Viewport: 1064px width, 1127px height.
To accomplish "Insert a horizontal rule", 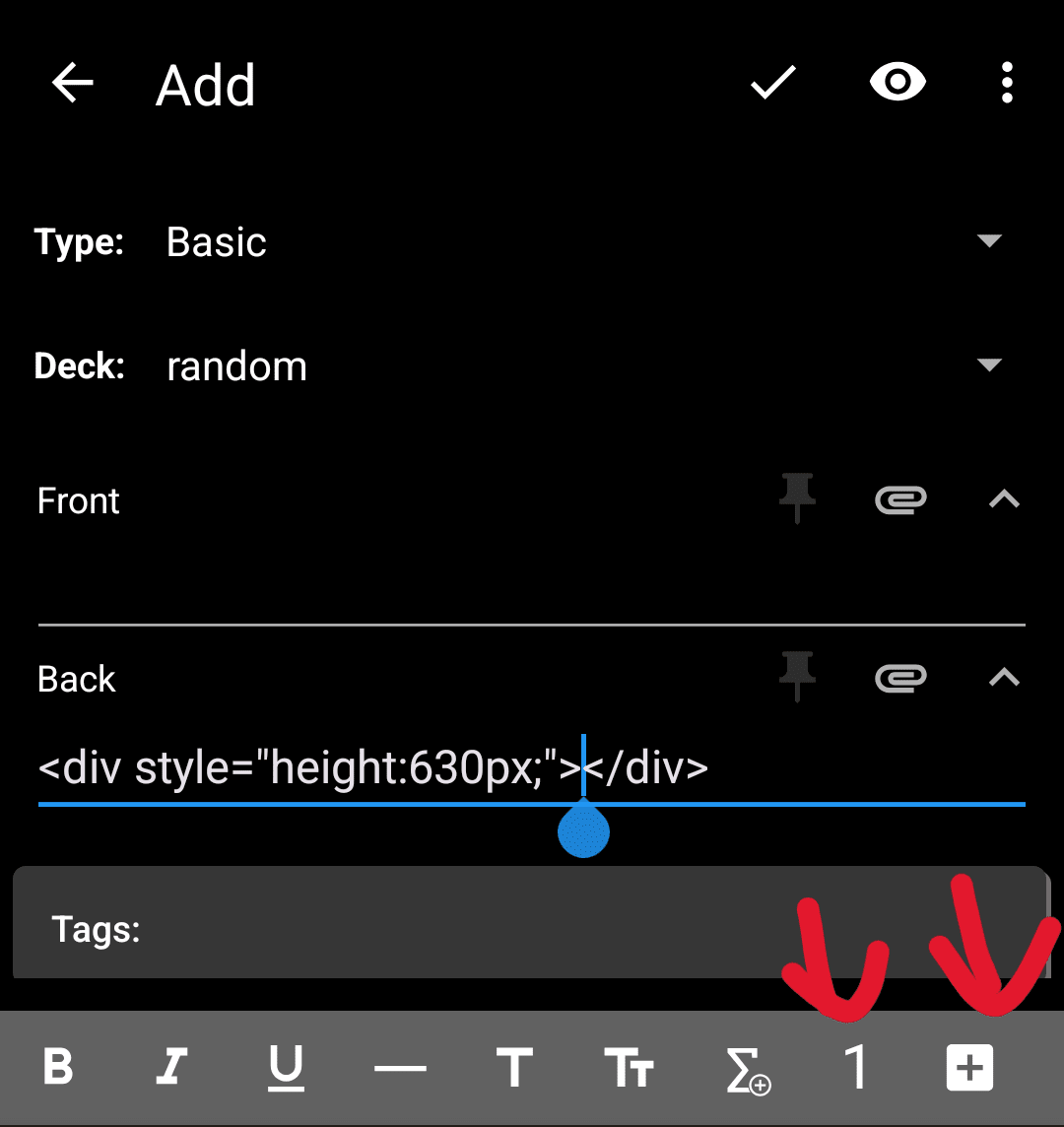I will pyautogui.click(x=400, y=1068).
